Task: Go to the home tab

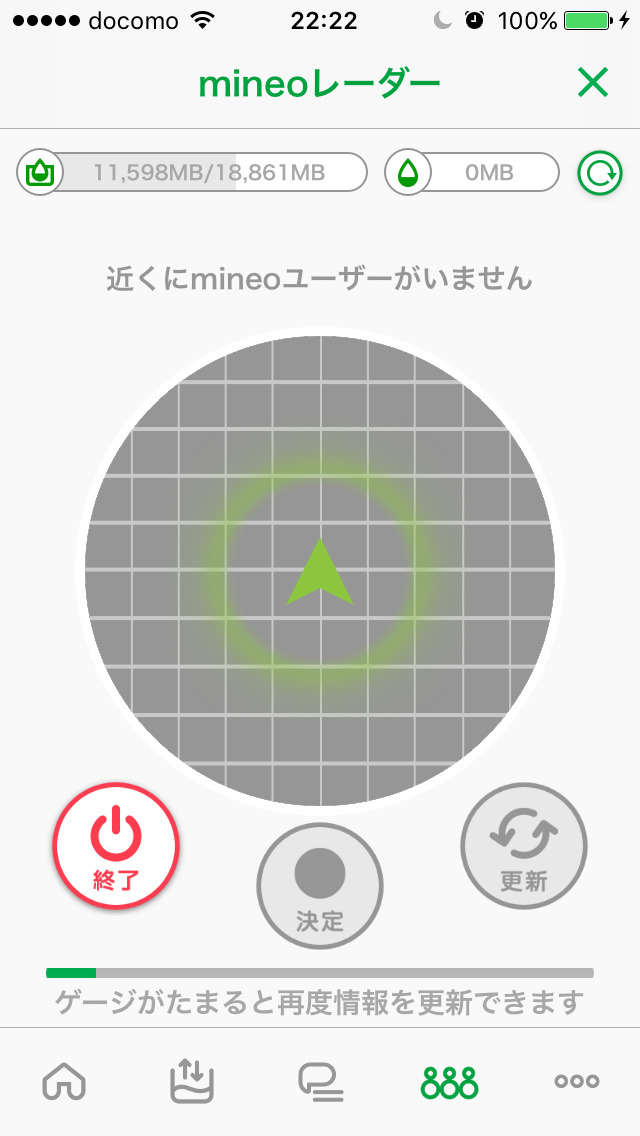Action: tap(65, 1081)
